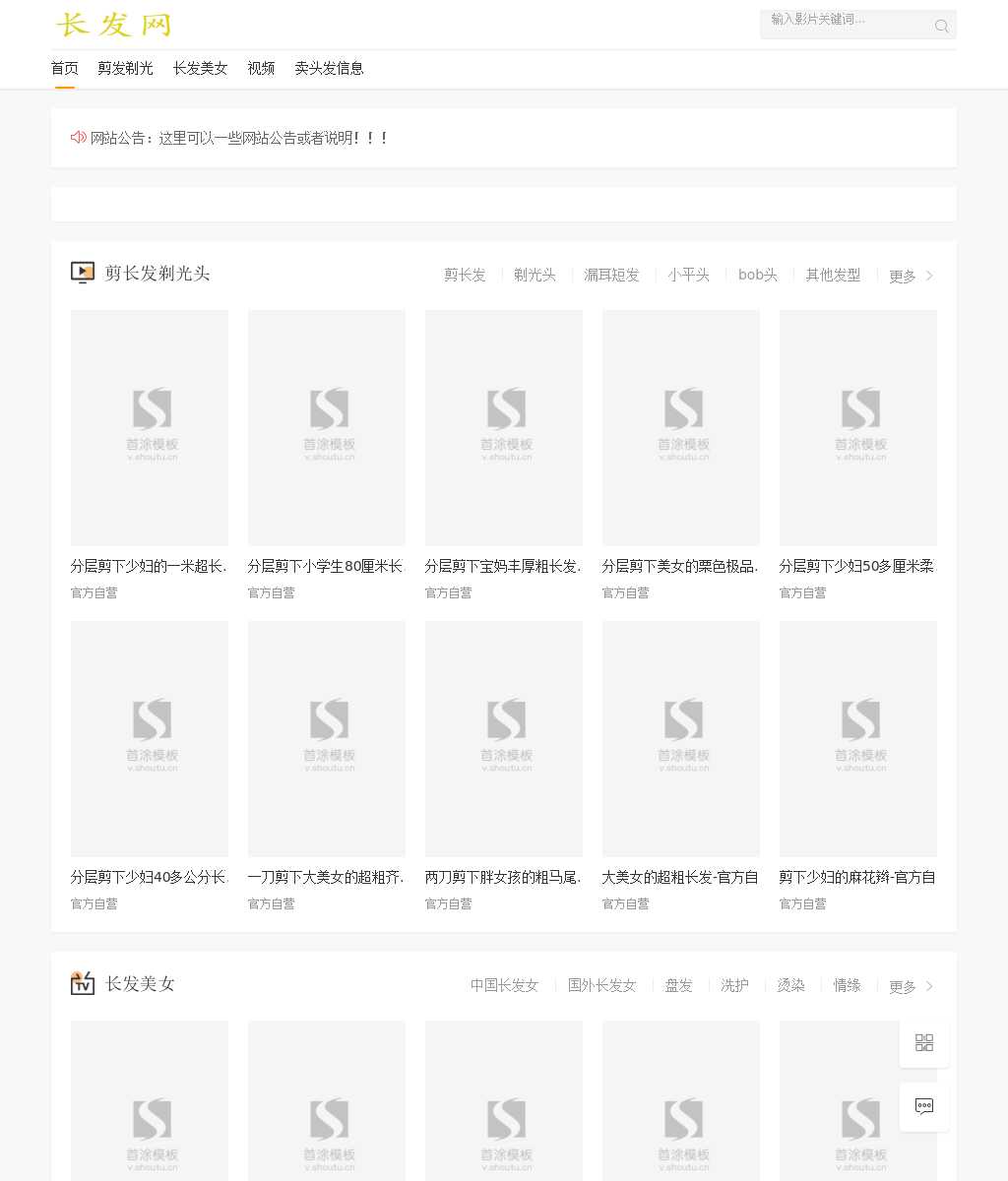The image size is (1008, 1181).
Task: Go to the 视频 nav tab
Action: click(261, 68)
